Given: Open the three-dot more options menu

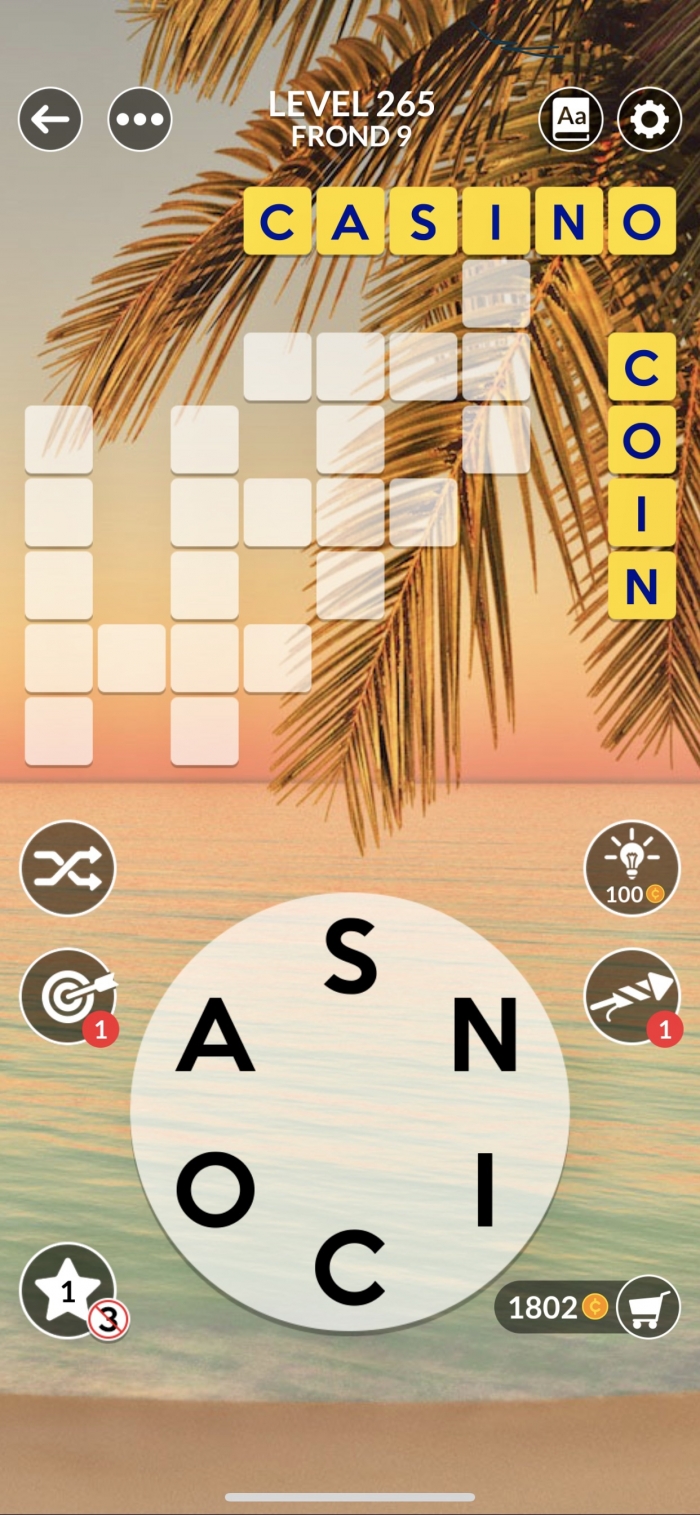Looking at the screenshot, I should click(140, 120).
